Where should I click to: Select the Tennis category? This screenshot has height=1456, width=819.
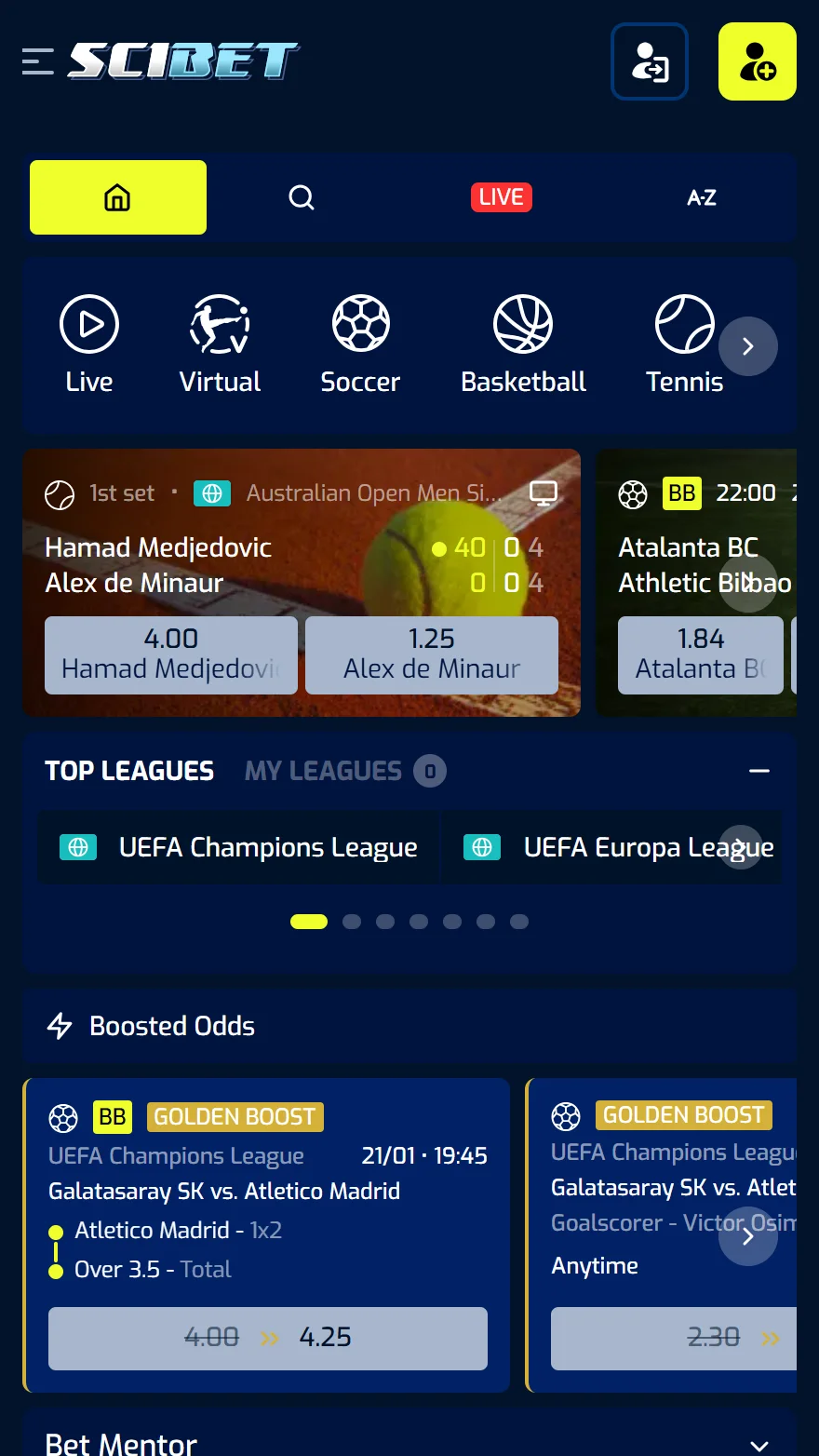[x=683, y=344]
